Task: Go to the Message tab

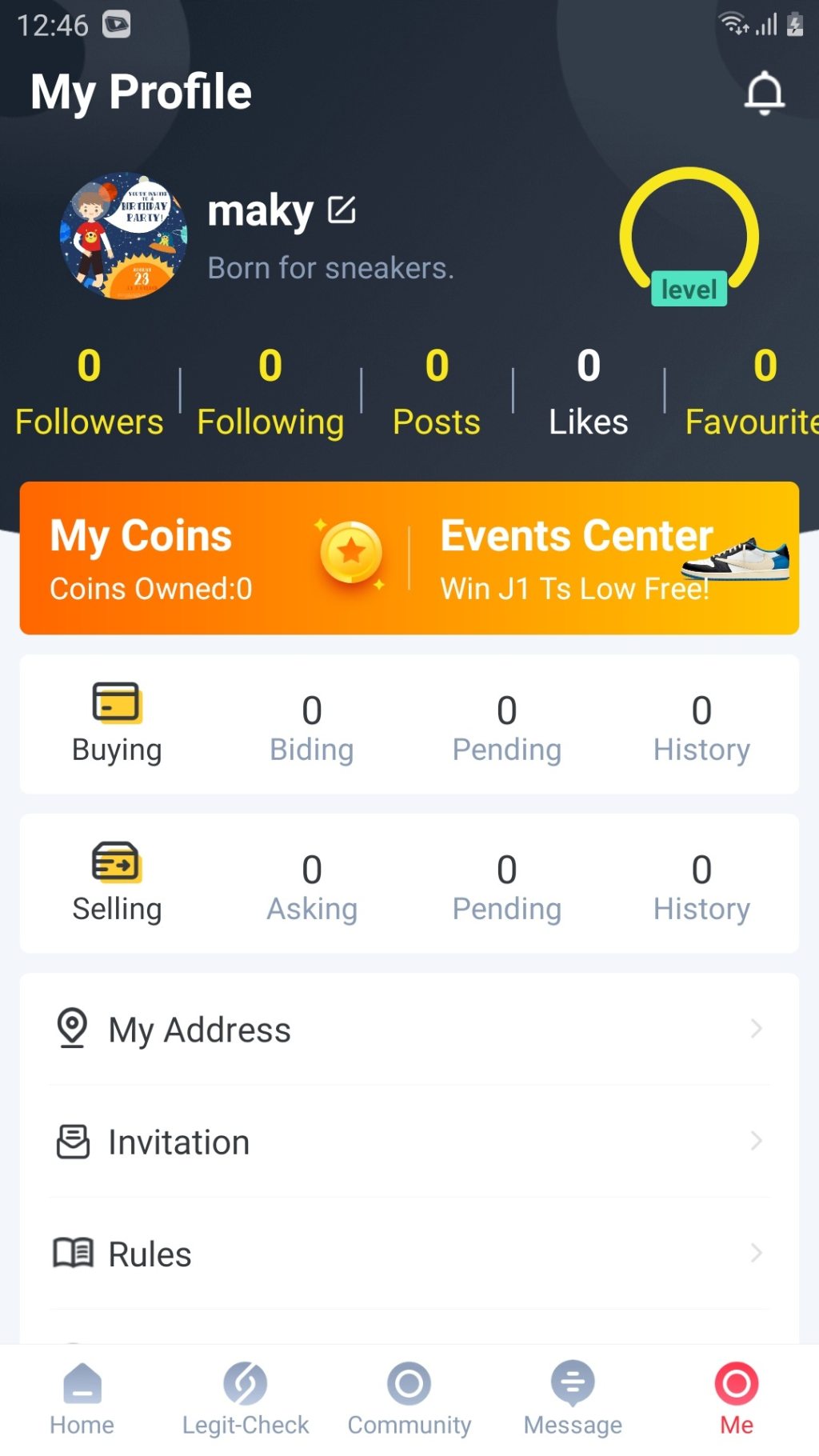Action: coord(573,1398)
